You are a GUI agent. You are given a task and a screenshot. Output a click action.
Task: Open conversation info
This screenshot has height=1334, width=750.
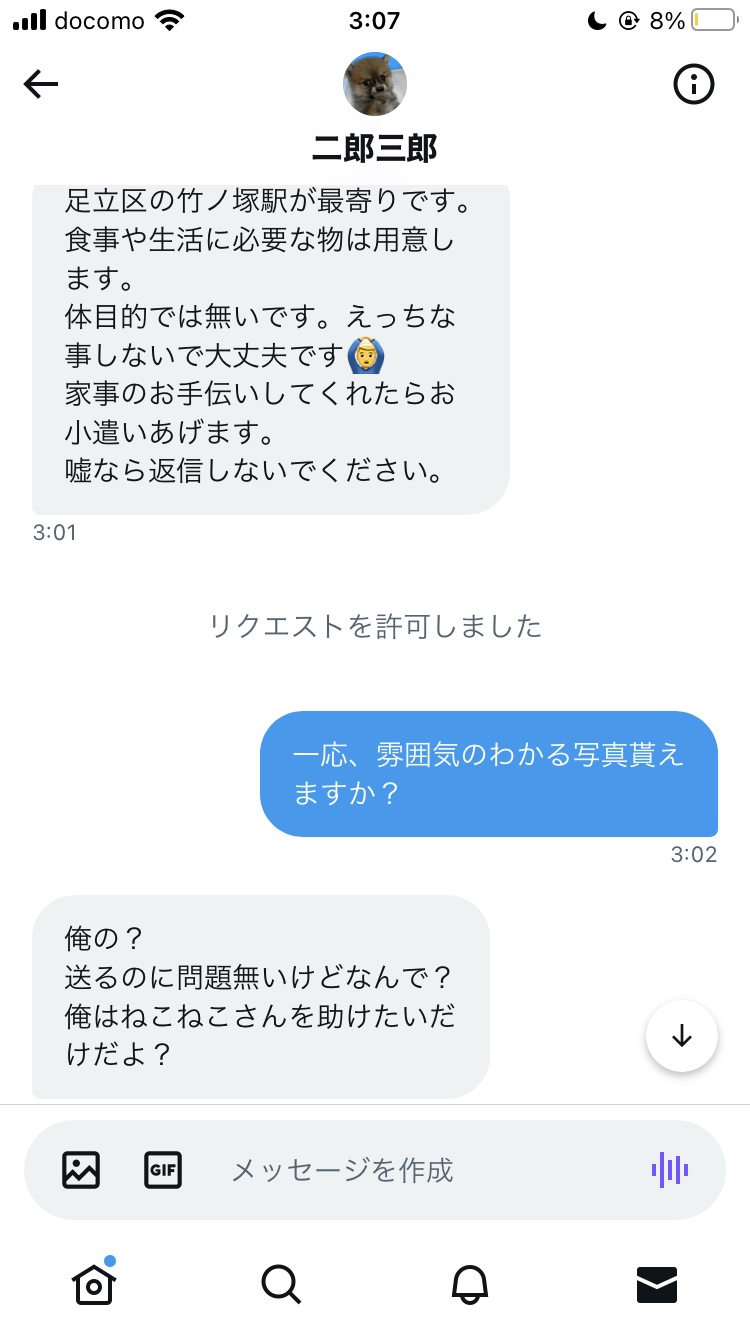coord(694,85)
